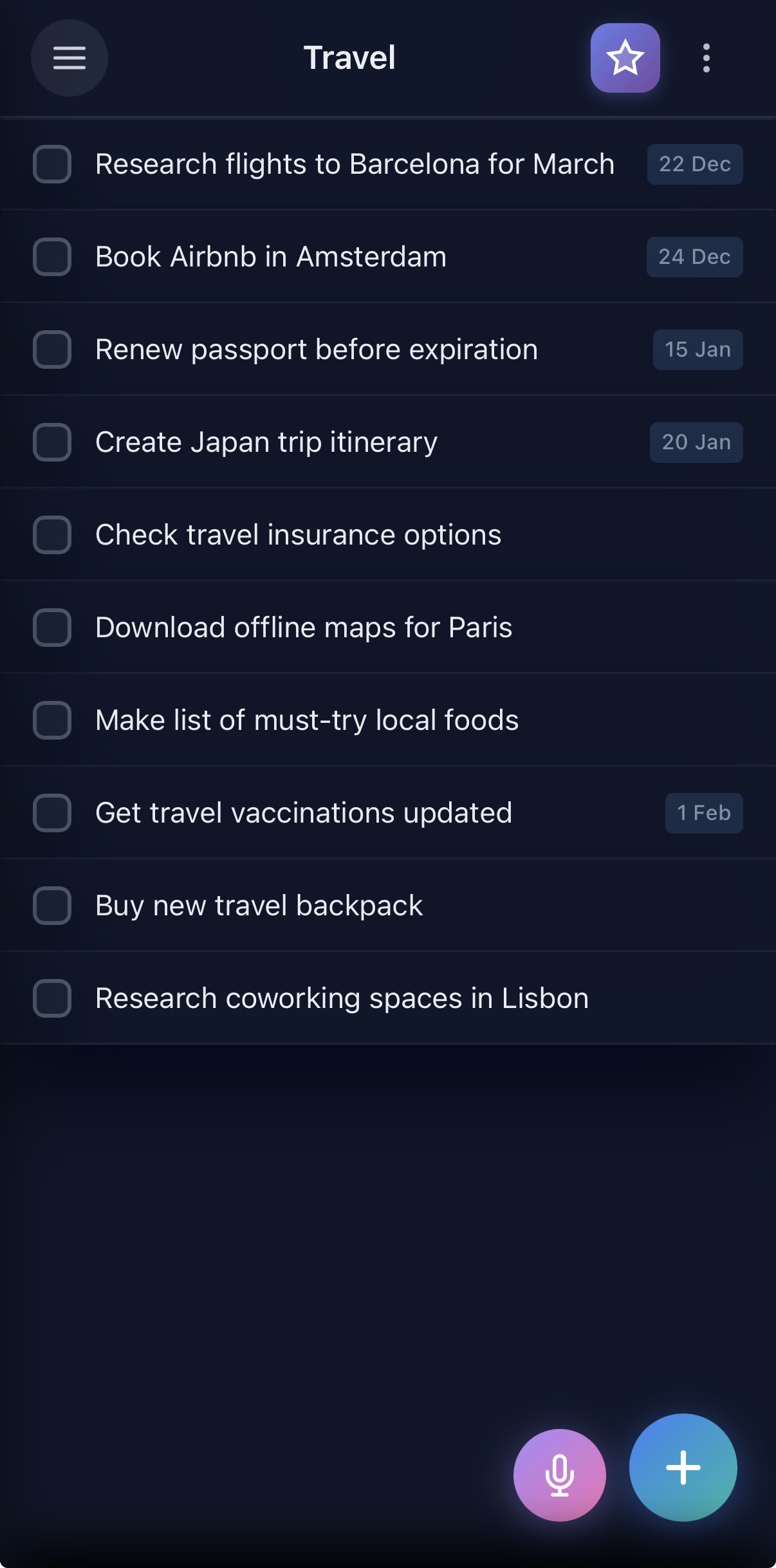Click the 15 Jan date badge
Screen dimensions: 776x1568
coord(697,350)
